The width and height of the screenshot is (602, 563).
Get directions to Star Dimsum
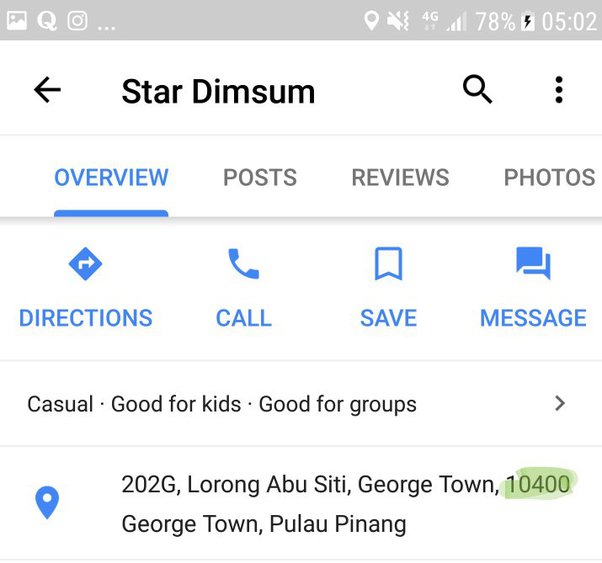[x=86, y=290]
